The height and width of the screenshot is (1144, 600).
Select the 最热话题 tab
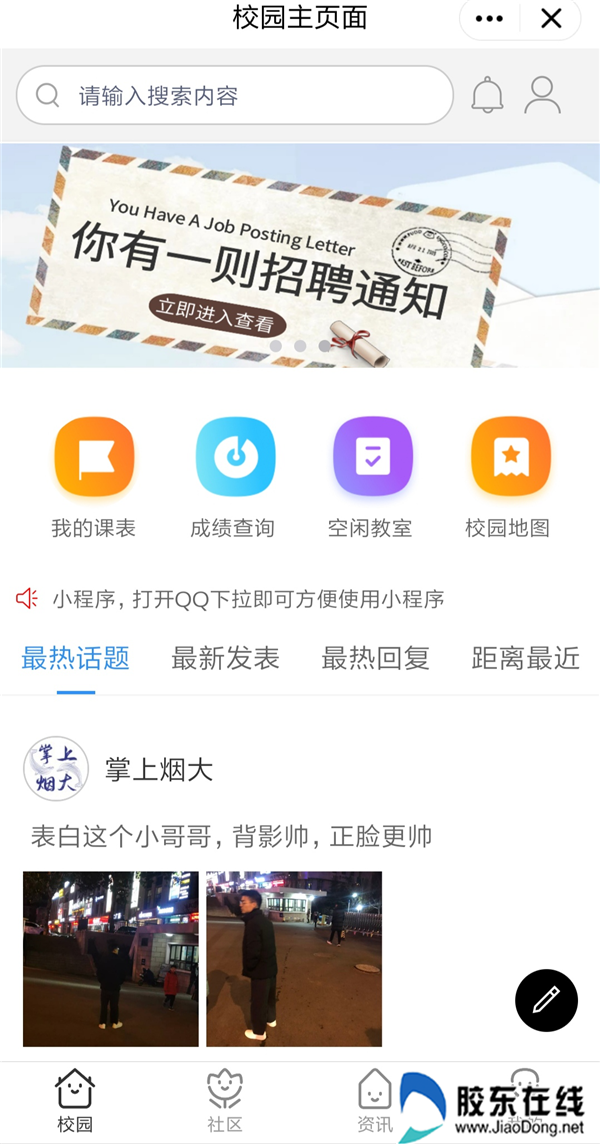[75, 658]
